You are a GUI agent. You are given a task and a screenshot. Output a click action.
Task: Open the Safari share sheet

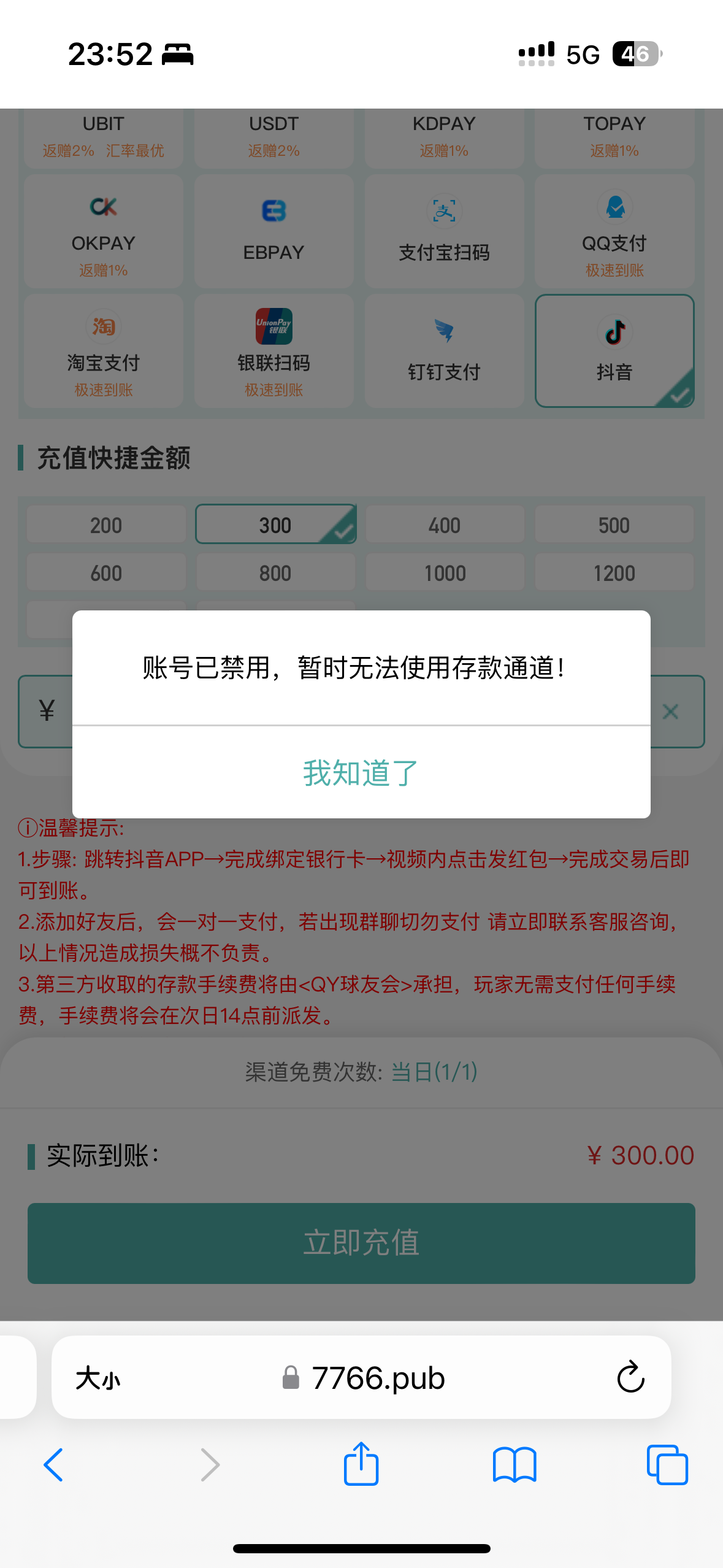(x=361, y=1464)
